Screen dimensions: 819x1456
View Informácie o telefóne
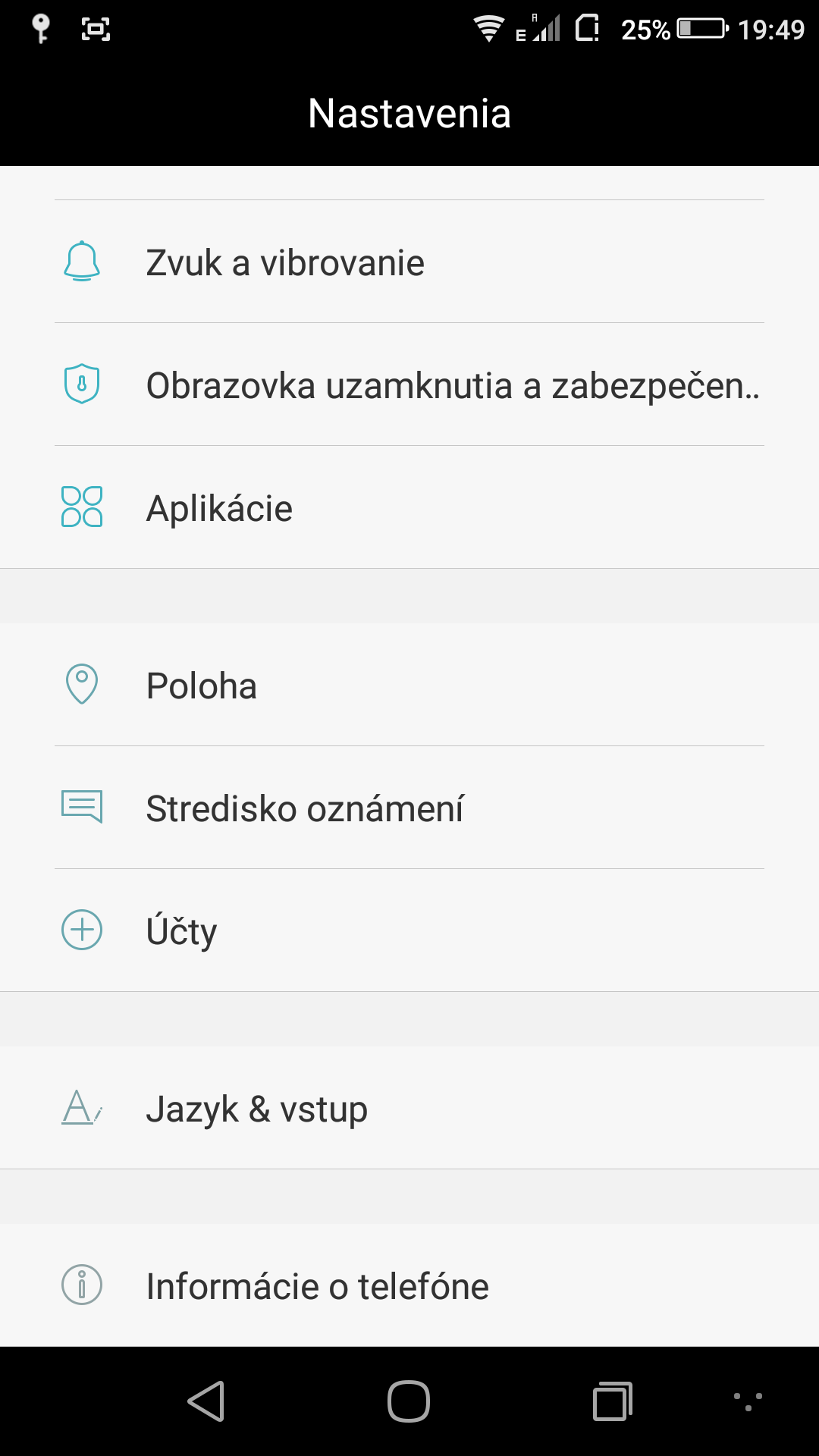point(409,1285)
